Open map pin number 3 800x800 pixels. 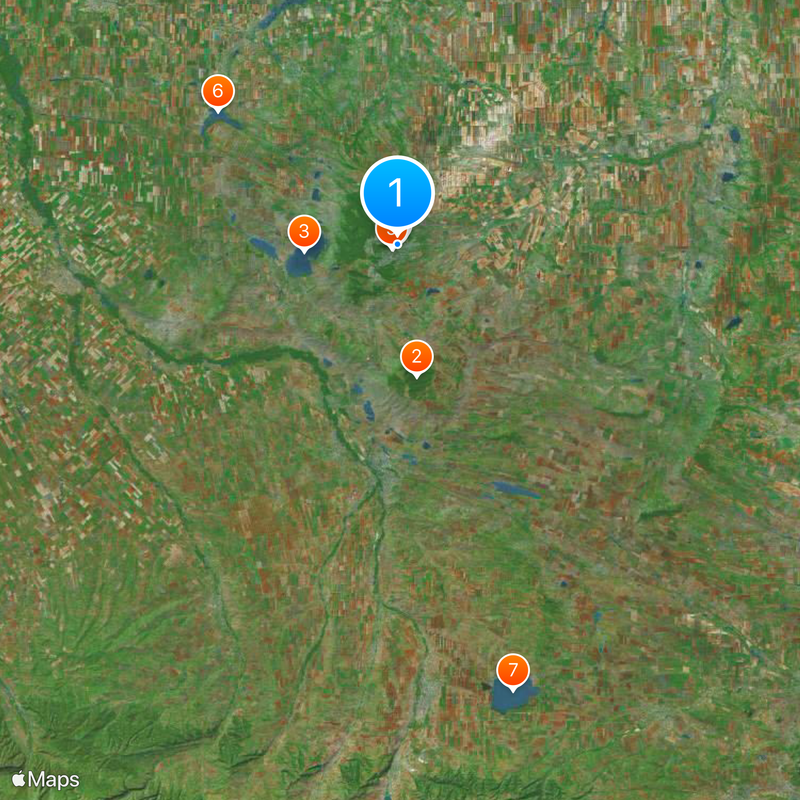pos(304,232)
